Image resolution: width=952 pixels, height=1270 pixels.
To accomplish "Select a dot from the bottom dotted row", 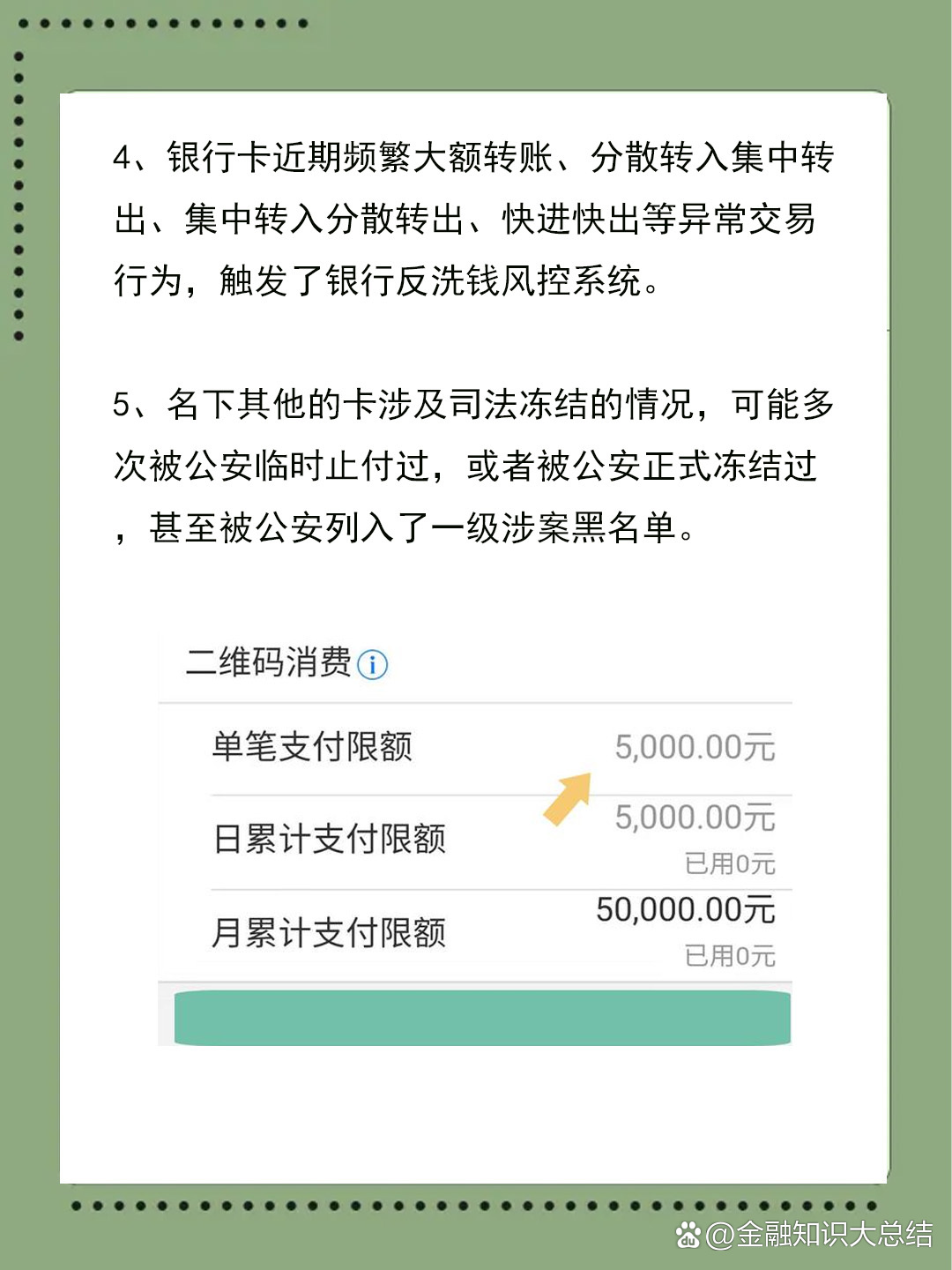I will pyautogui.click(x=353, y=1203).
